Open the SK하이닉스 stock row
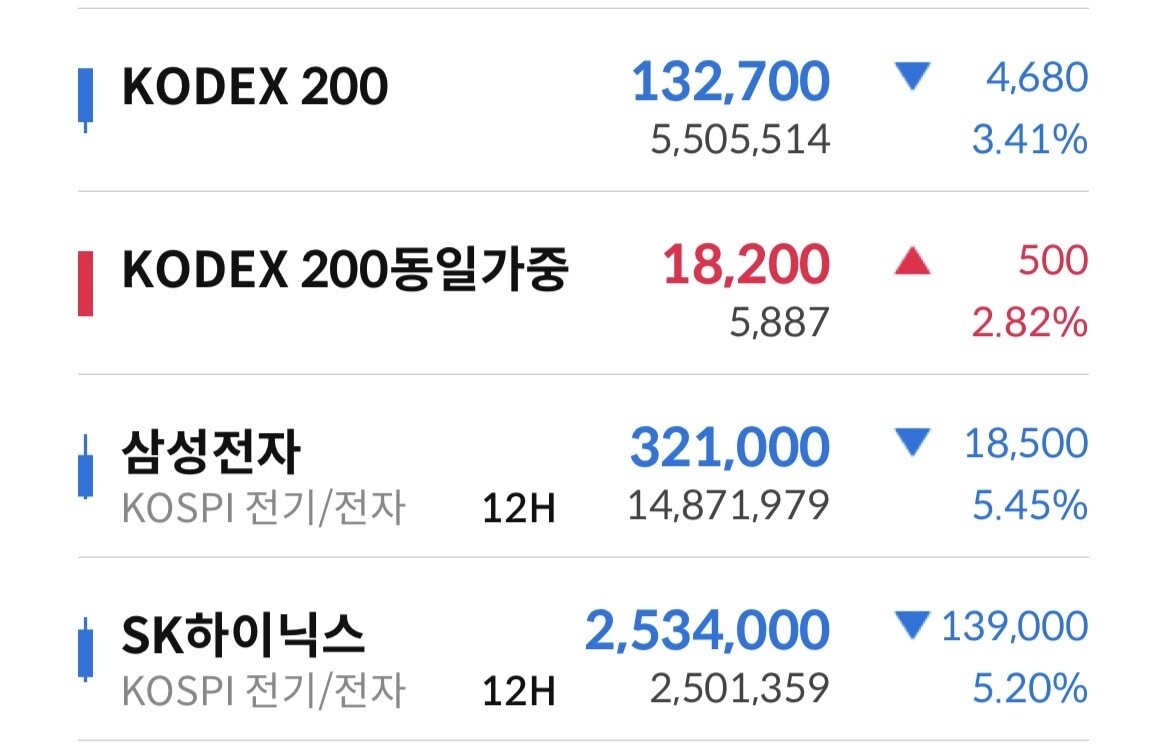This screenshot has height=746, width=1170. (583, 649)
